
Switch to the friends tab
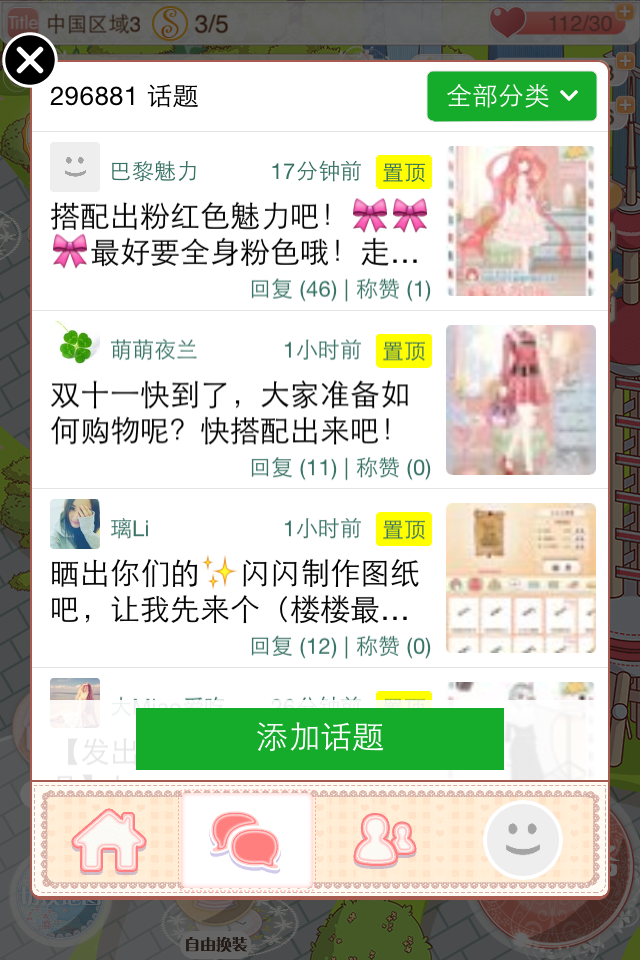pyautogui.click(x=385, y=841)
